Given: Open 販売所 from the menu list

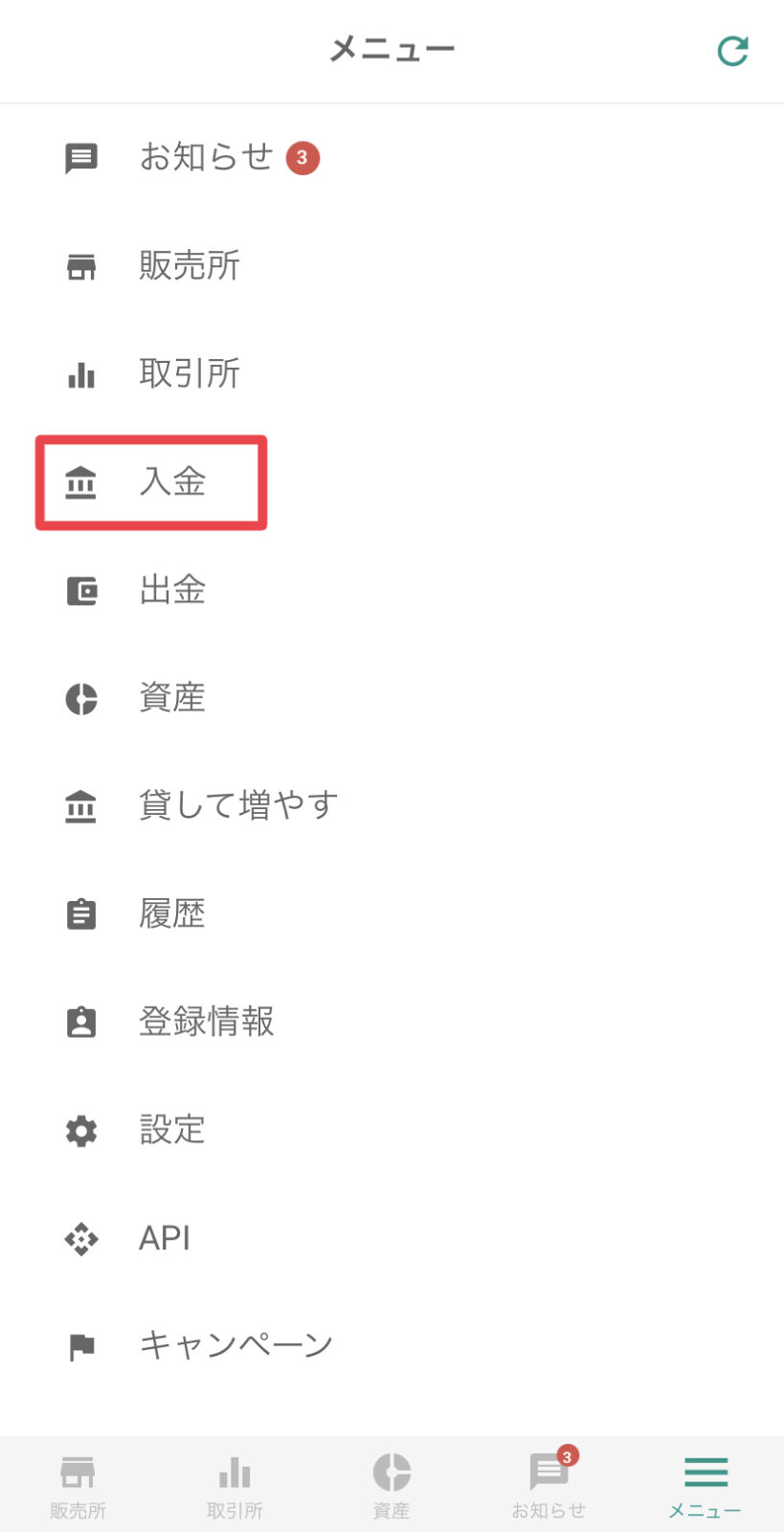Looking at the screenshot, I should coord(189,266).
